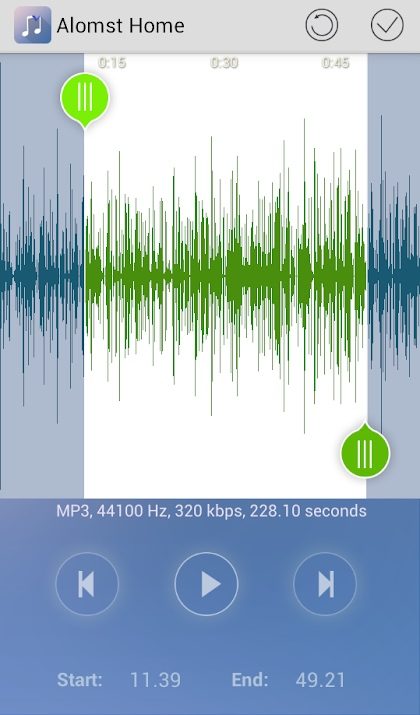Tap the green end selection handle
420x715 pixels.
click(x=365, y=451)
